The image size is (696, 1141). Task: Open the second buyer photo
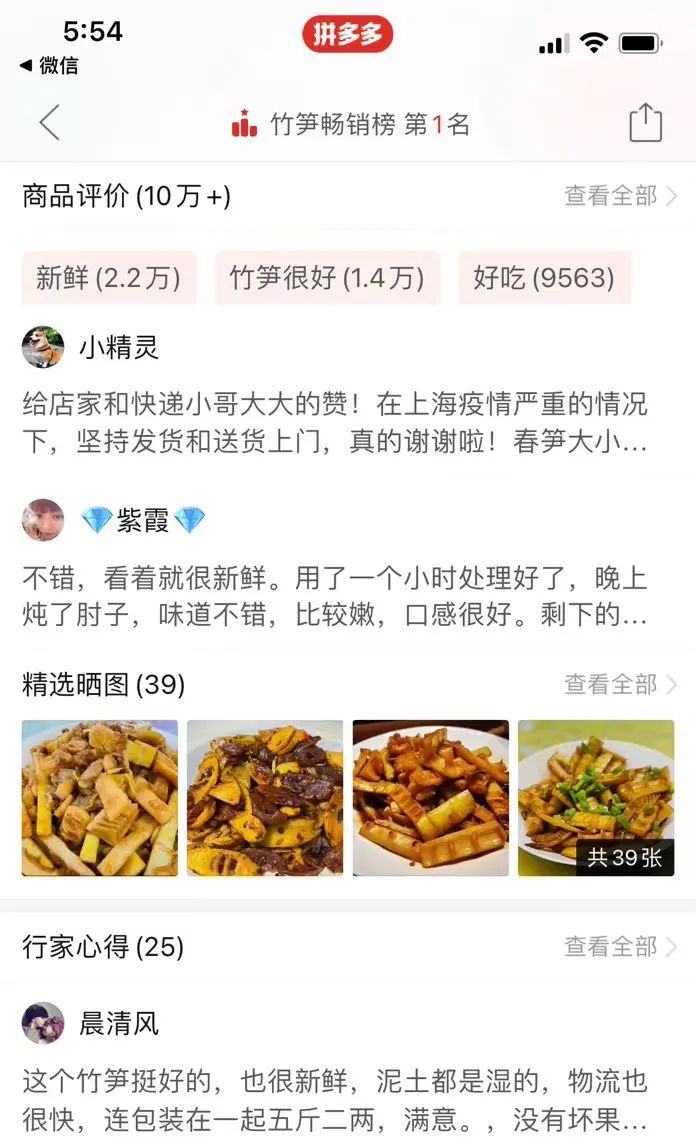point(265,798)
